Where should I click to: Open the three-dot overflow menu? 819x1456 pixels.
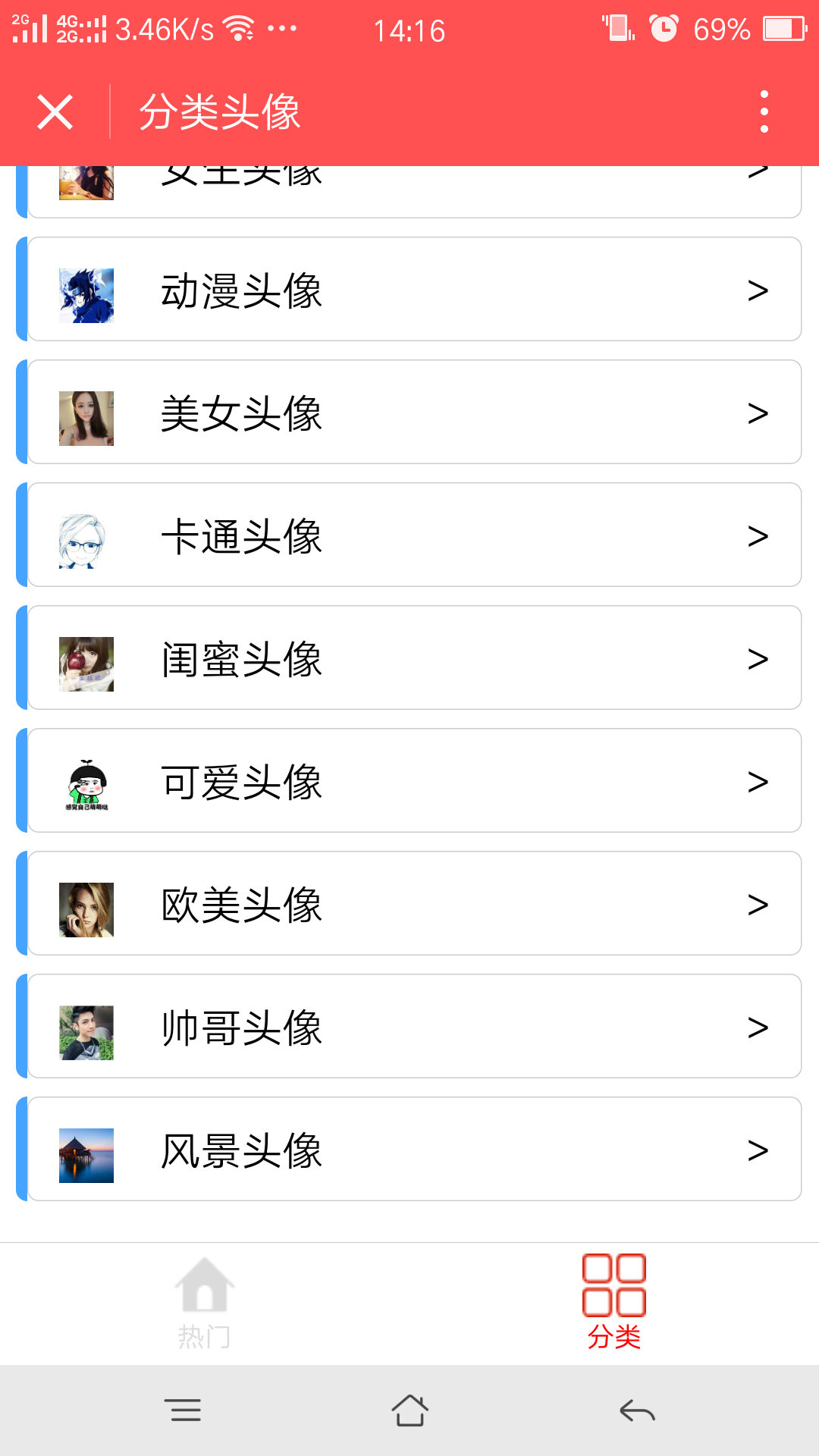[x=764, y=112]
